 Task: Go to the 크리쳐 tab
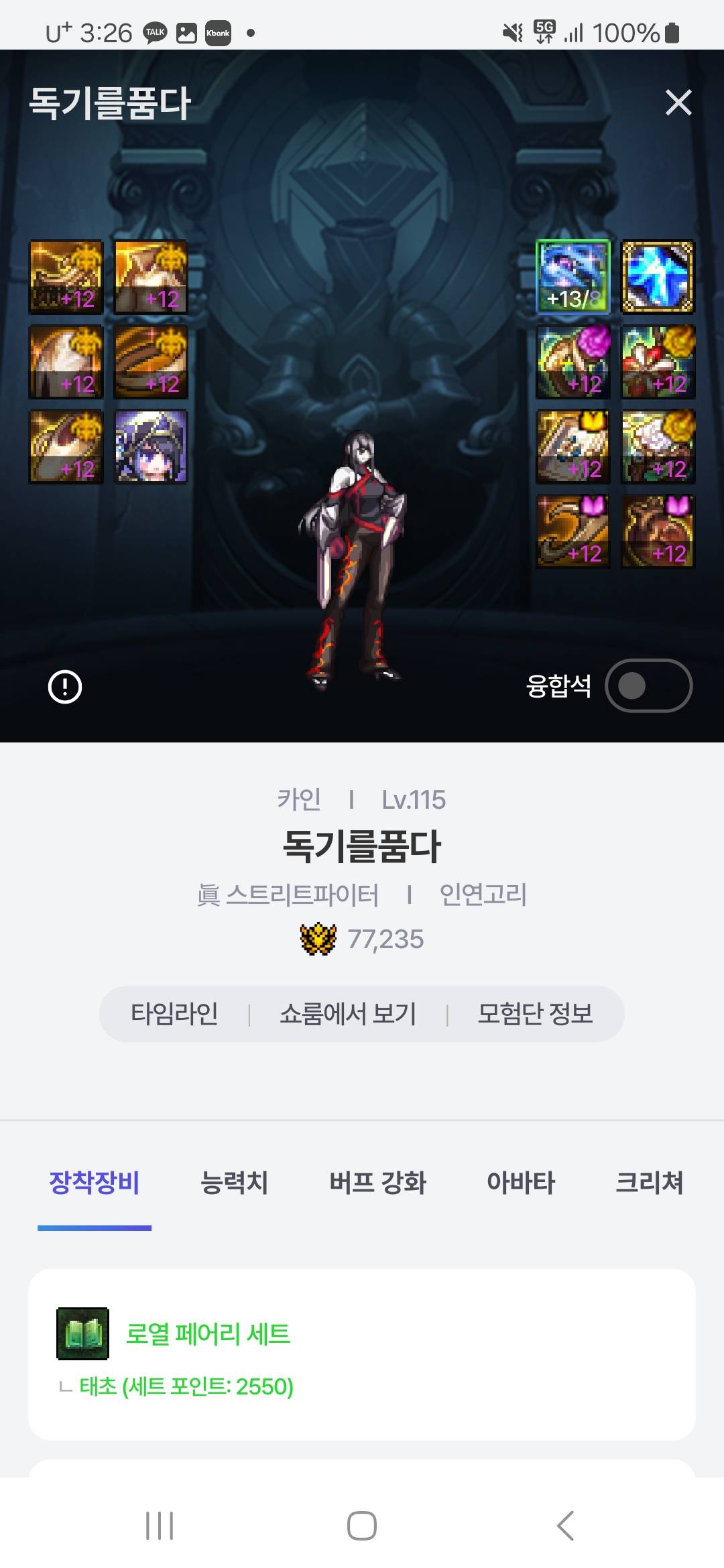649,1183
